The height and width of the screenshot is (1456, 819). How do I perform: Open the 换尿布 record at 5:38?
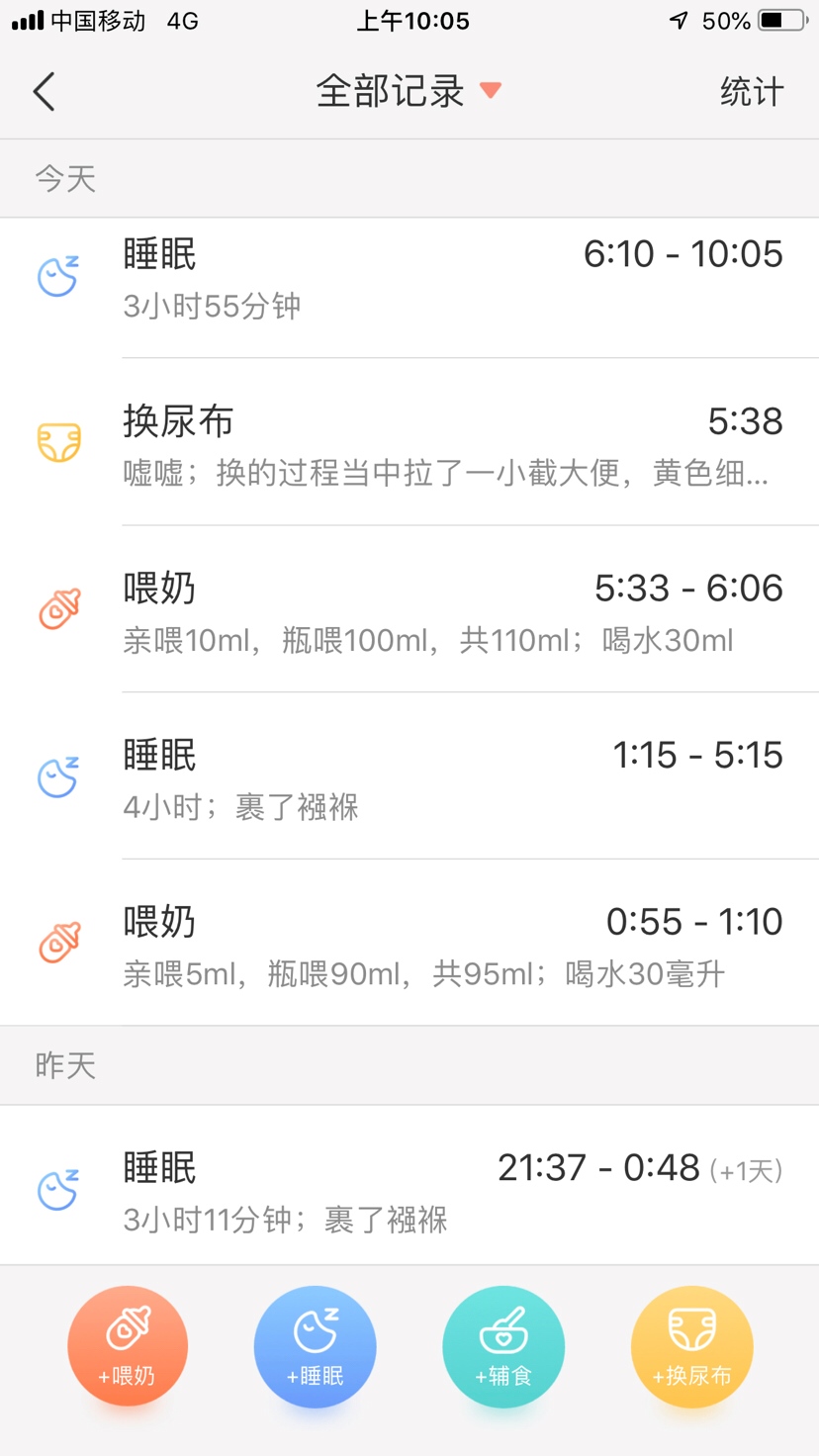[x=409, y=442]
